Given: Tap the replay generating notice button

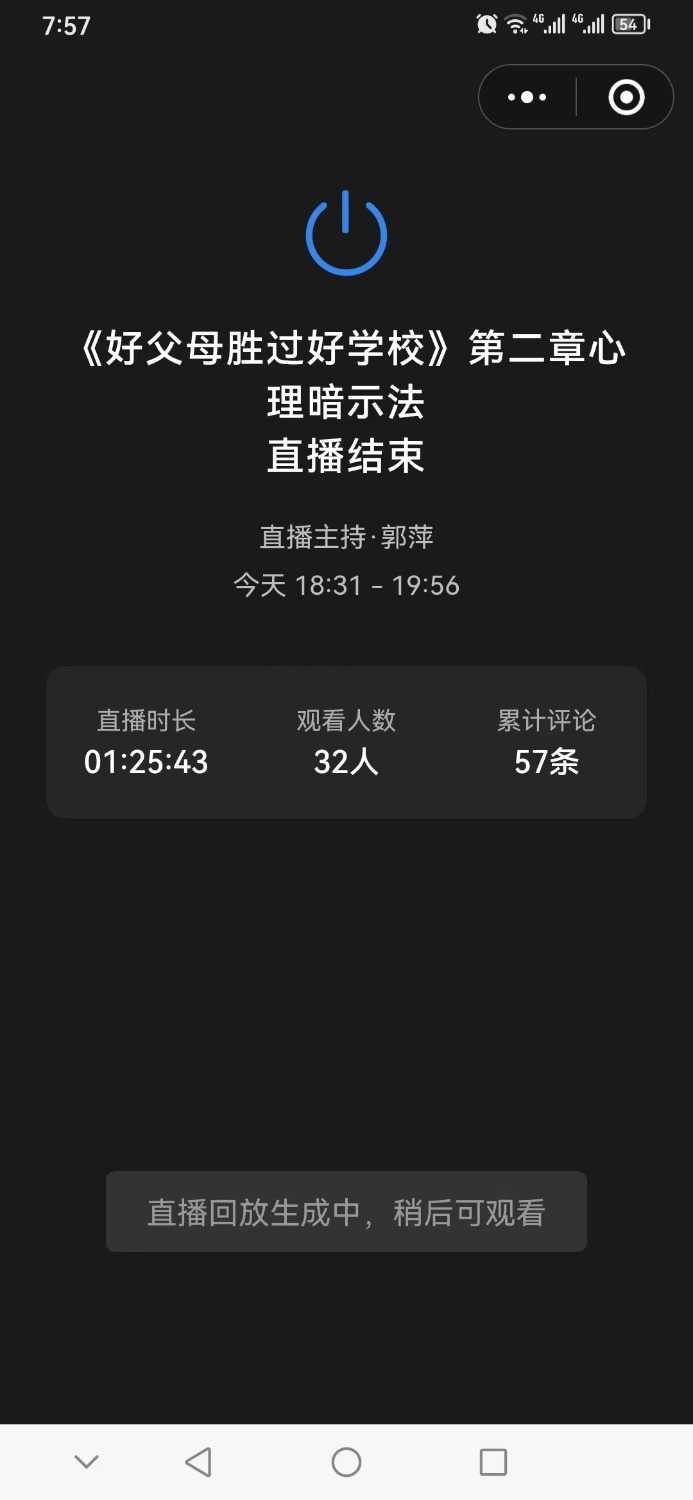Looking at the screenshot, I should point(346,1212).
